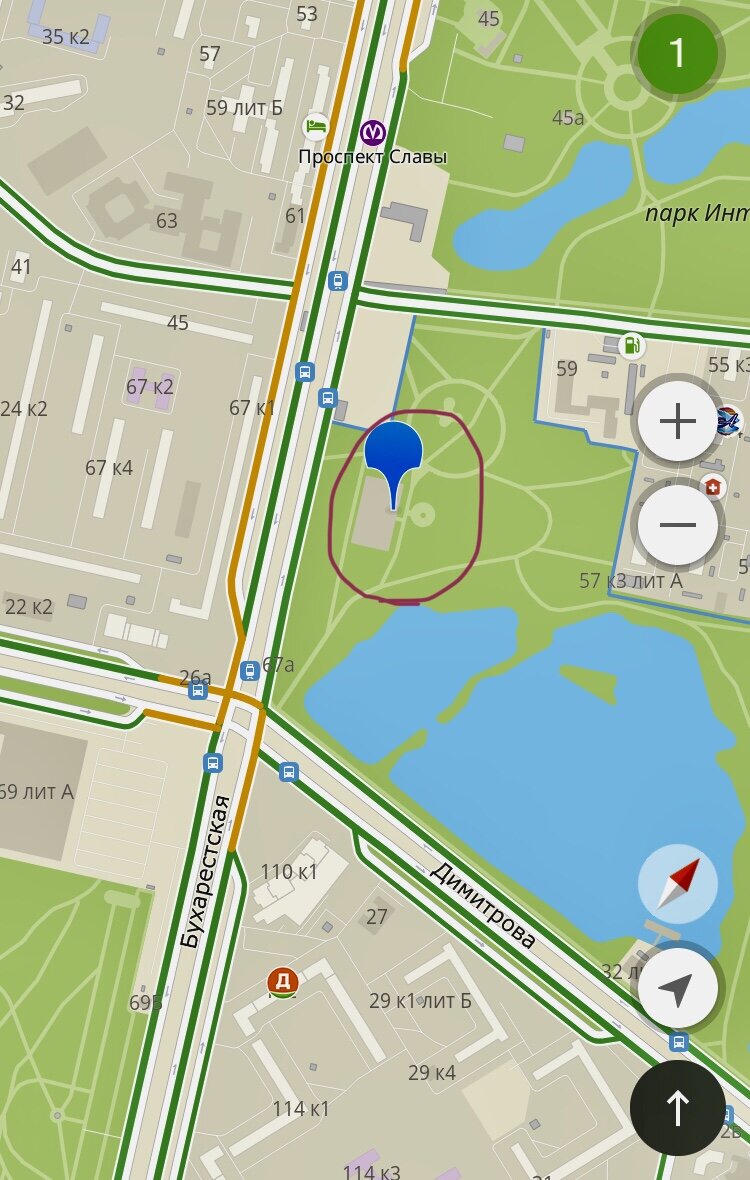Select the bus stop near building 26а
The width and height of the screenshot is (750, 1180).
click(198, 689)
